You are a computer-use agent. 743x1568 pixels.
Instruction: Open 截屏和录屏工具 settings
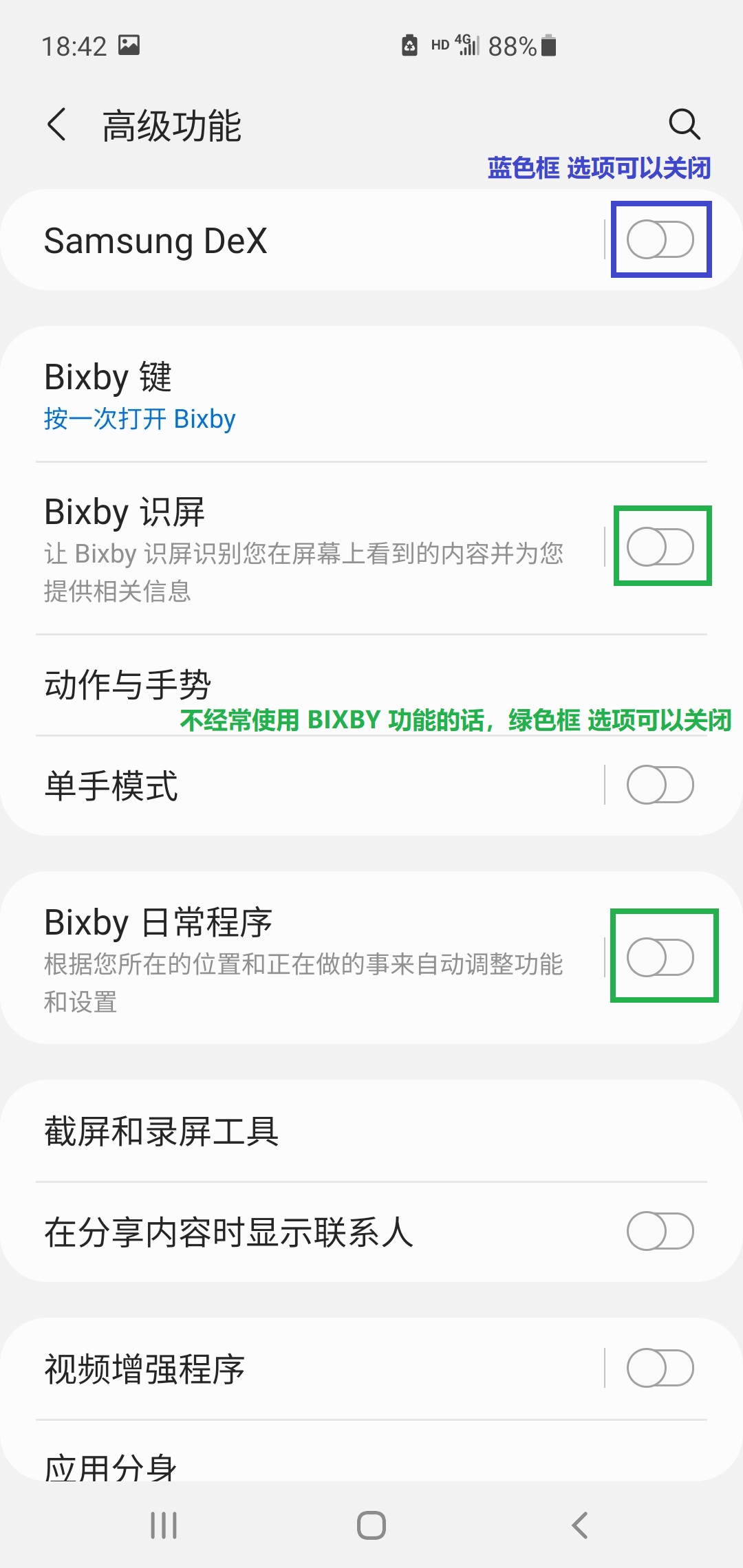pos(371,1131)
